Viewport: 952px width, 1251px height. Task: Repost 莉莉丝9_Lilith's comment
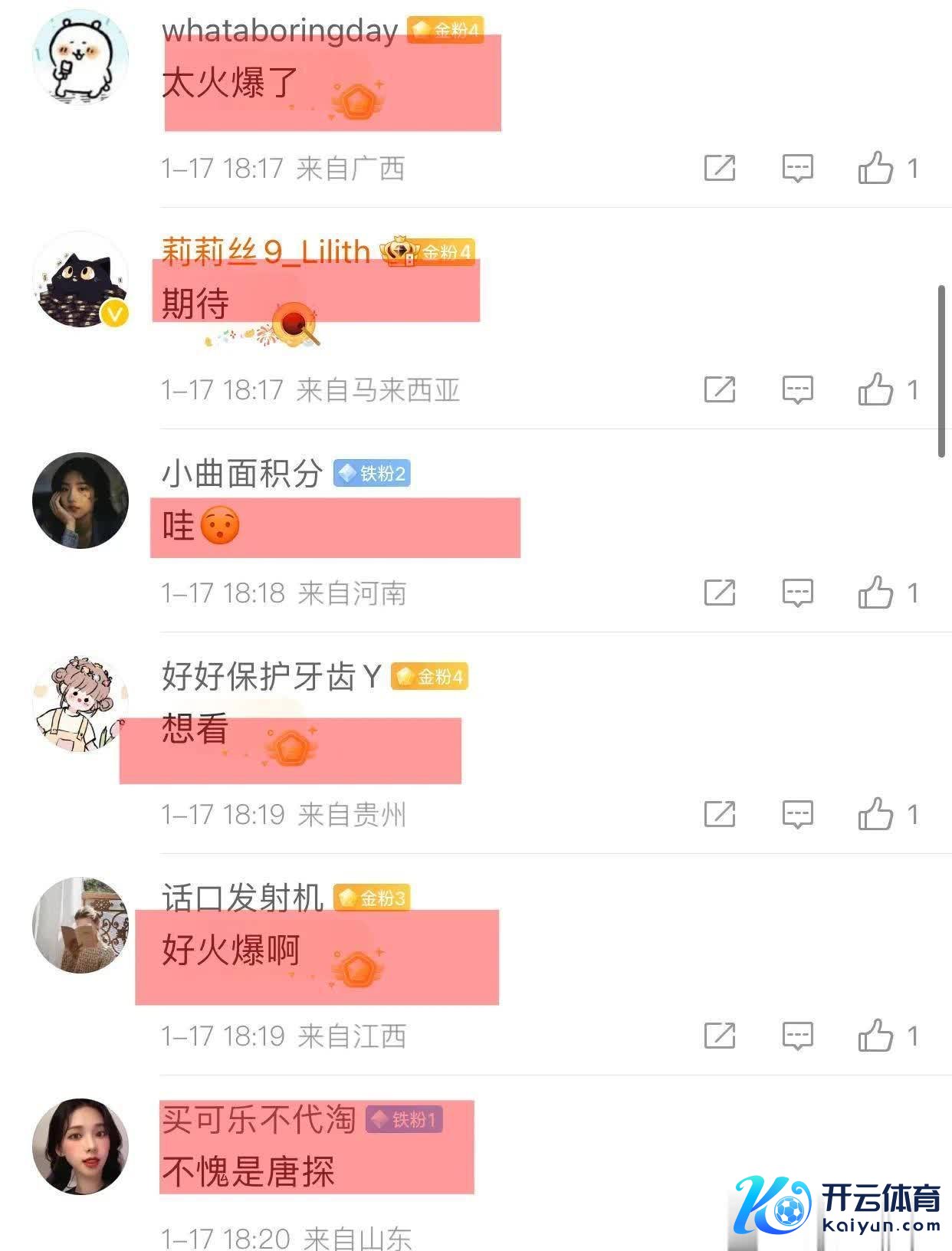pyautogui.click(x=719, y=389)
